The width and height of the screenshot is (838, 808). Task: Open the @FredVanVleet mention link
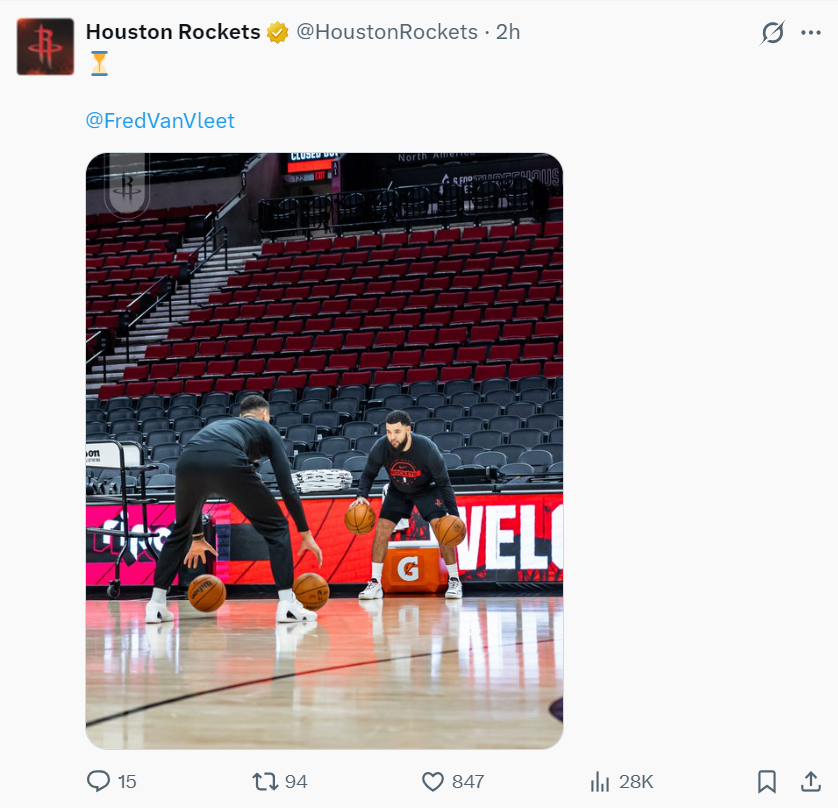[160, 121]
